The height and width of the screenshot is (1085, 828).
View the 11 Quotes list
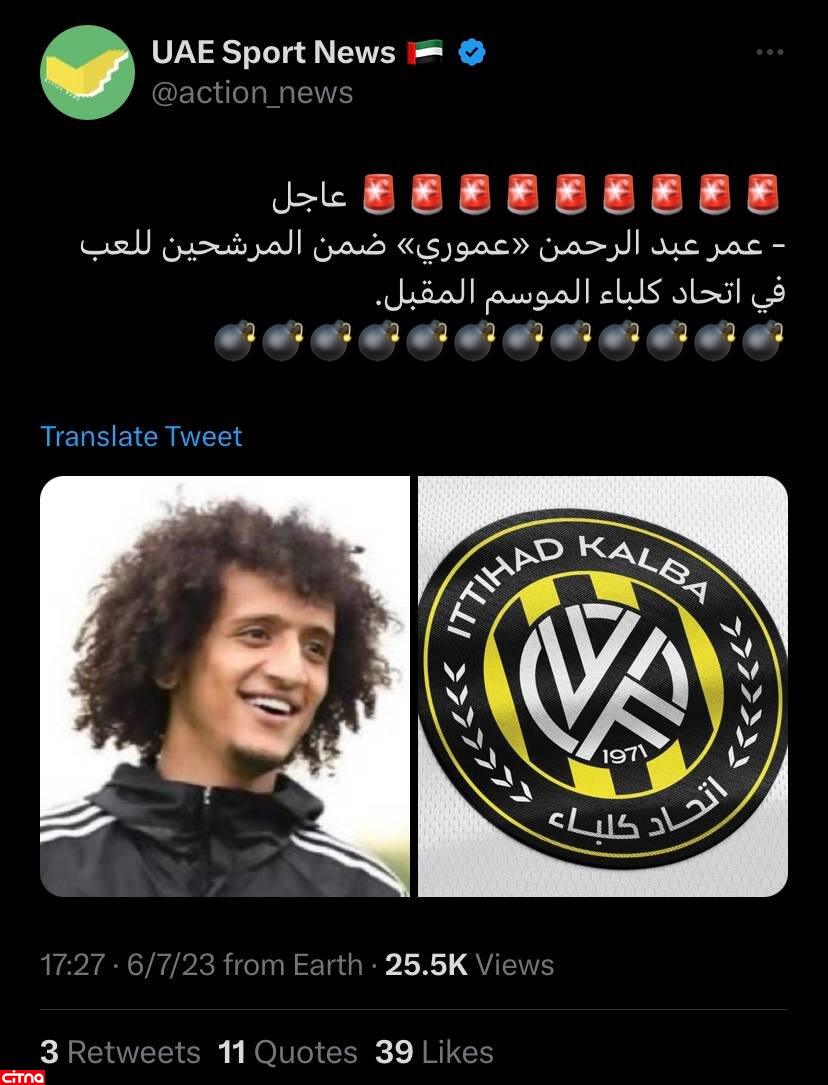pyautogui.click(x=287, y=1052)
